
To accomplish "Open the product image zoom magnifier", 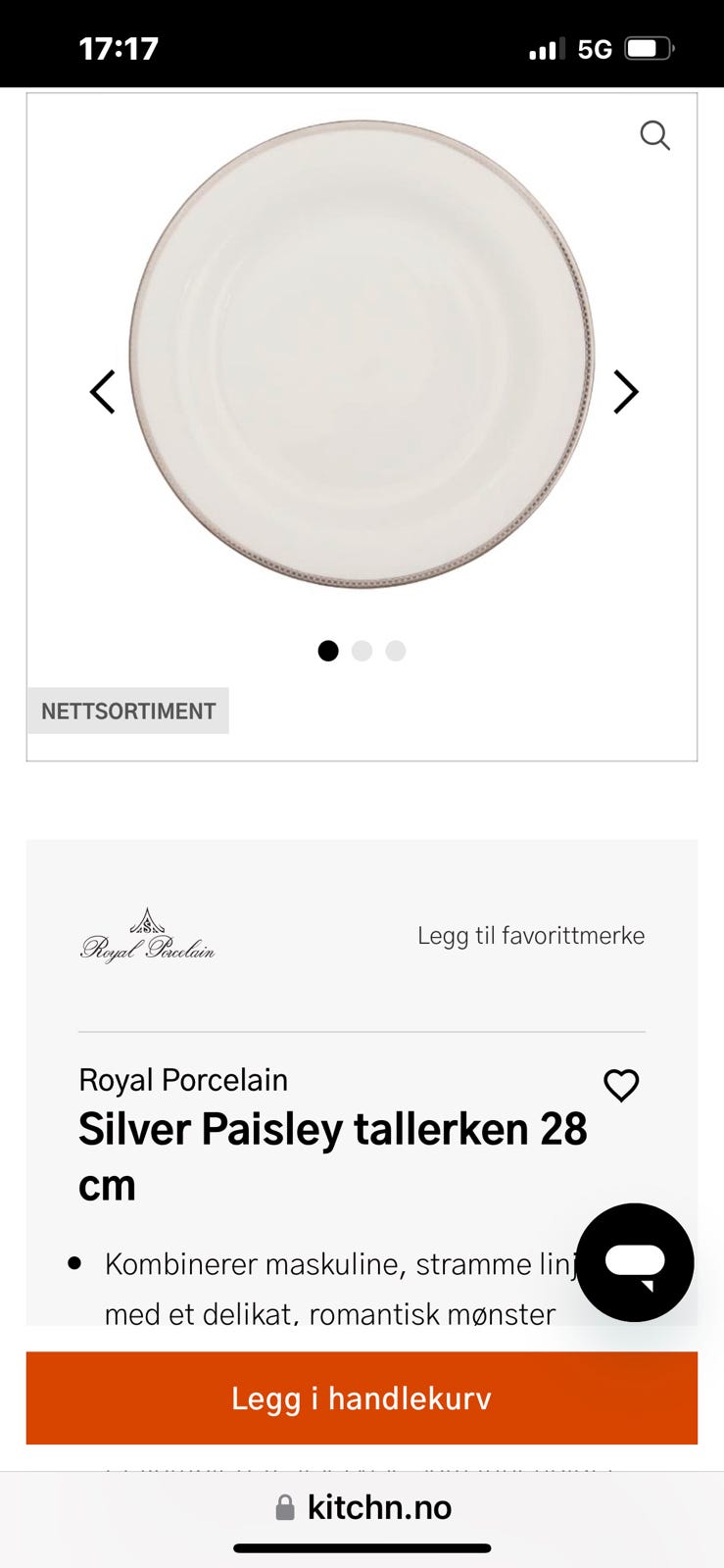I will [x=655, y=136].
